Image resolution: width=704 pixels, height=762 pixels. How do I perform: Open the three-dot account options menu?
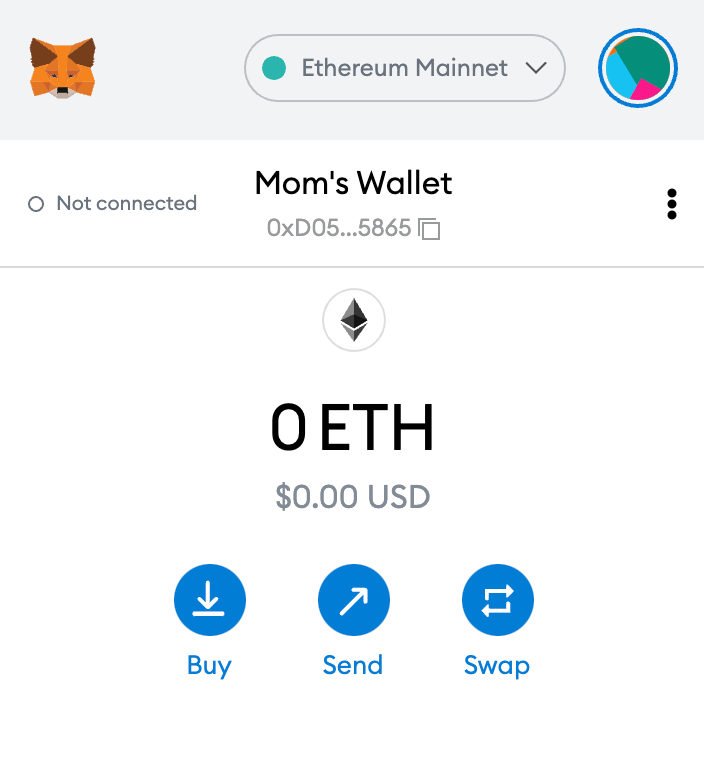[672, 204]
